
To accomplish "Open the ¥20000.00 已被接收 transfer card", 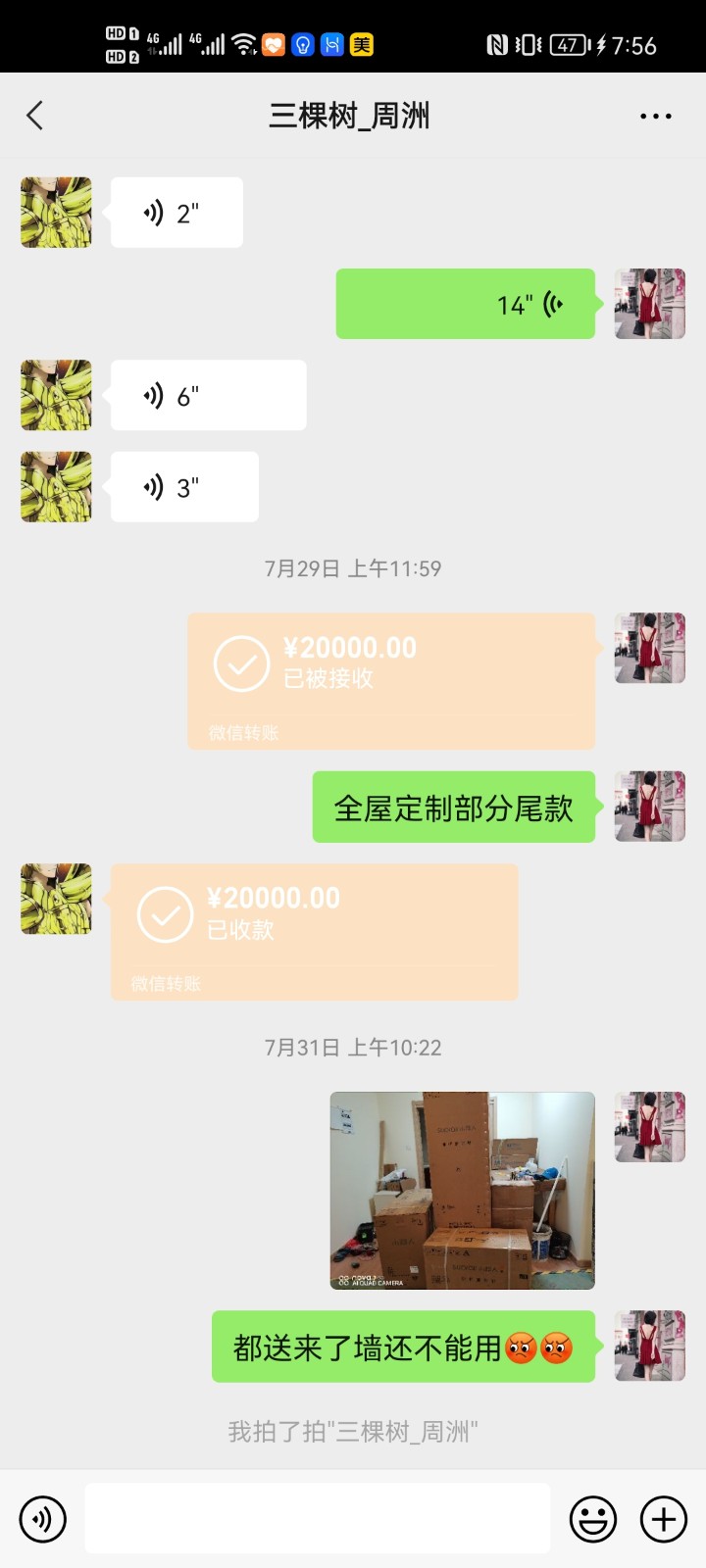I will (x=390, y=680).
